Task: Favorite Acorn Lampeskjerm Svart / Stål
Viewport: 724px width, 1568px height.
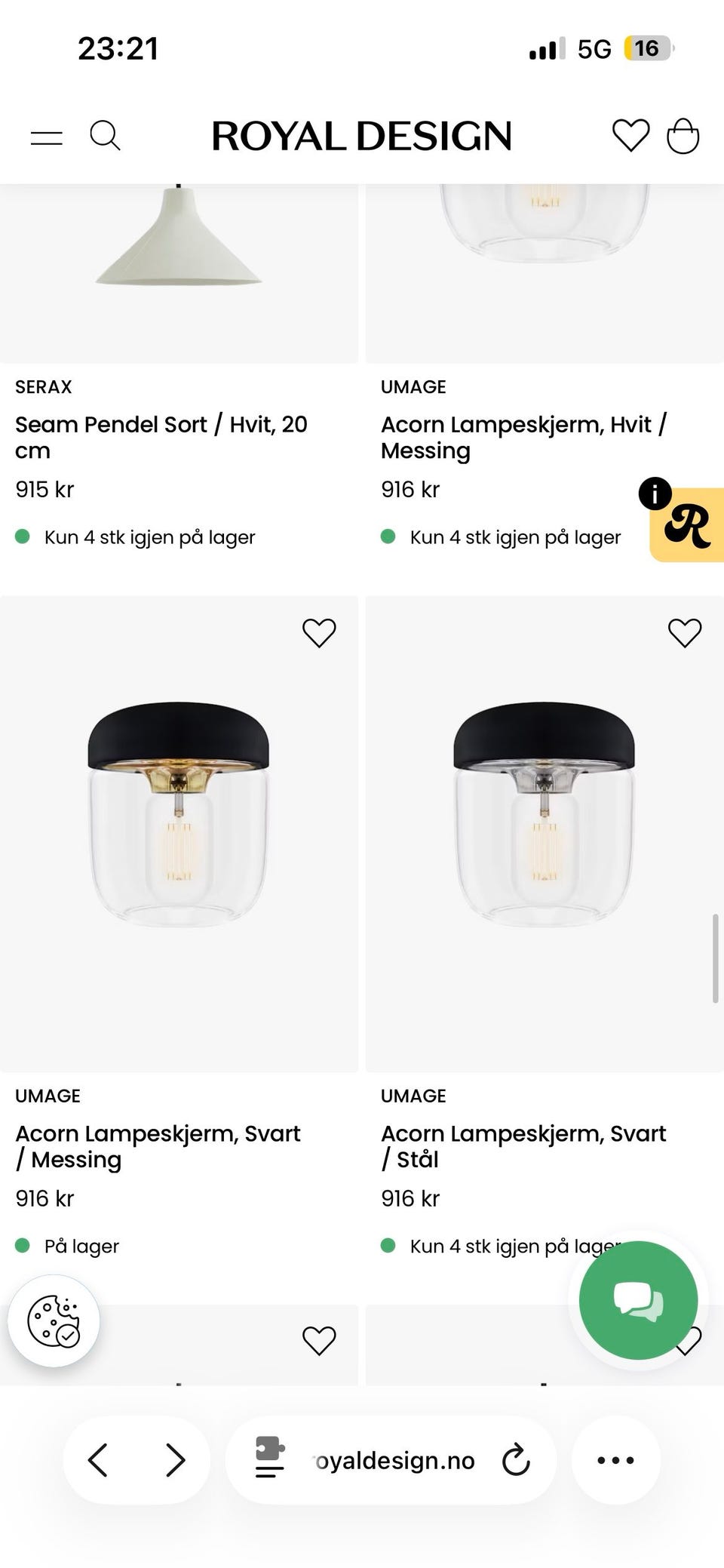Action: click(x=685, y=632)
